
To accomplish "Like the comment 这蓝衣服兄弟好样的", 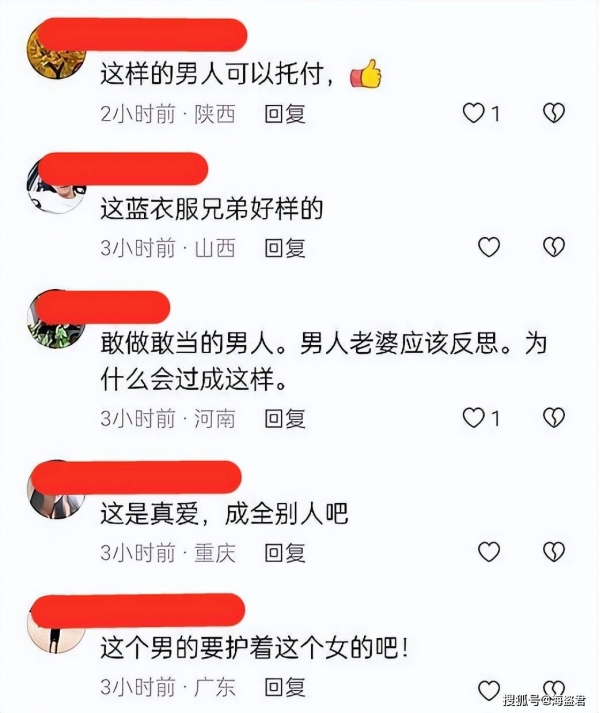I will tap(488, 247).
